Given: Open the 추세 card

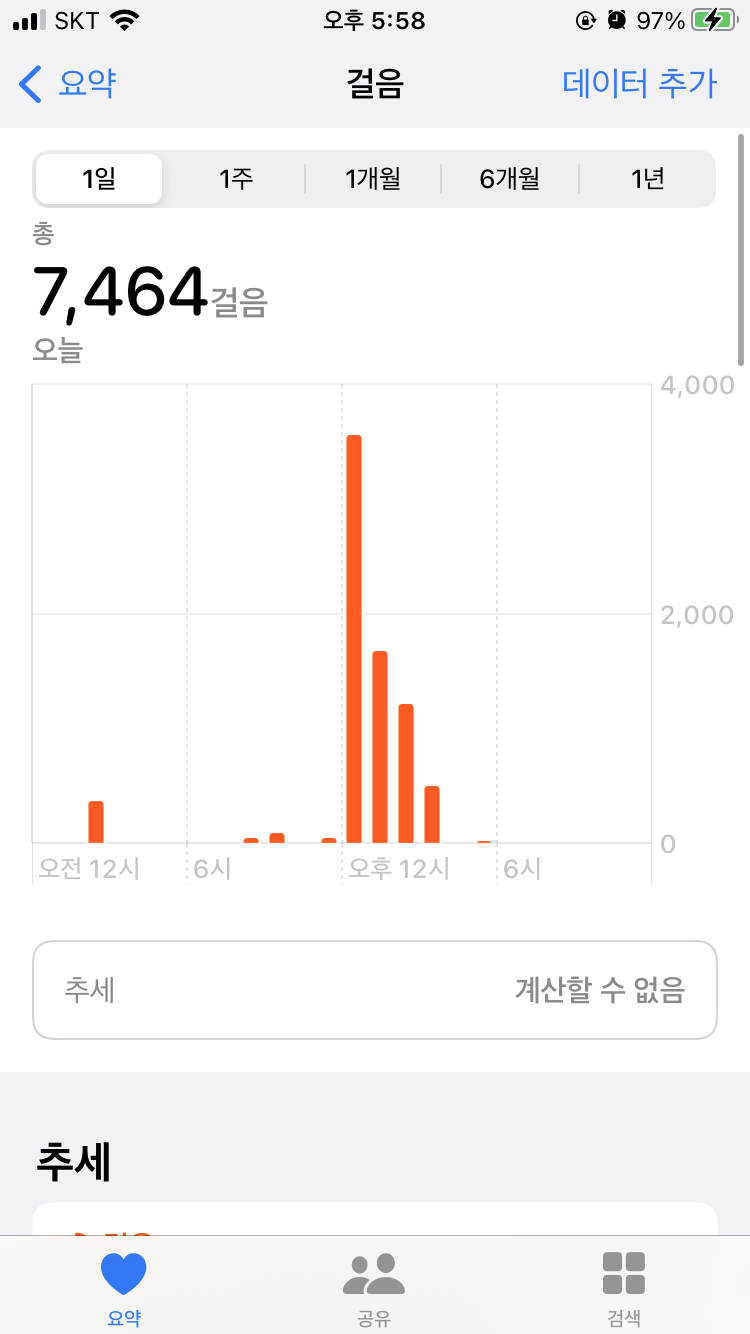Looking at the screenshot, I should (x=375, y=990).
